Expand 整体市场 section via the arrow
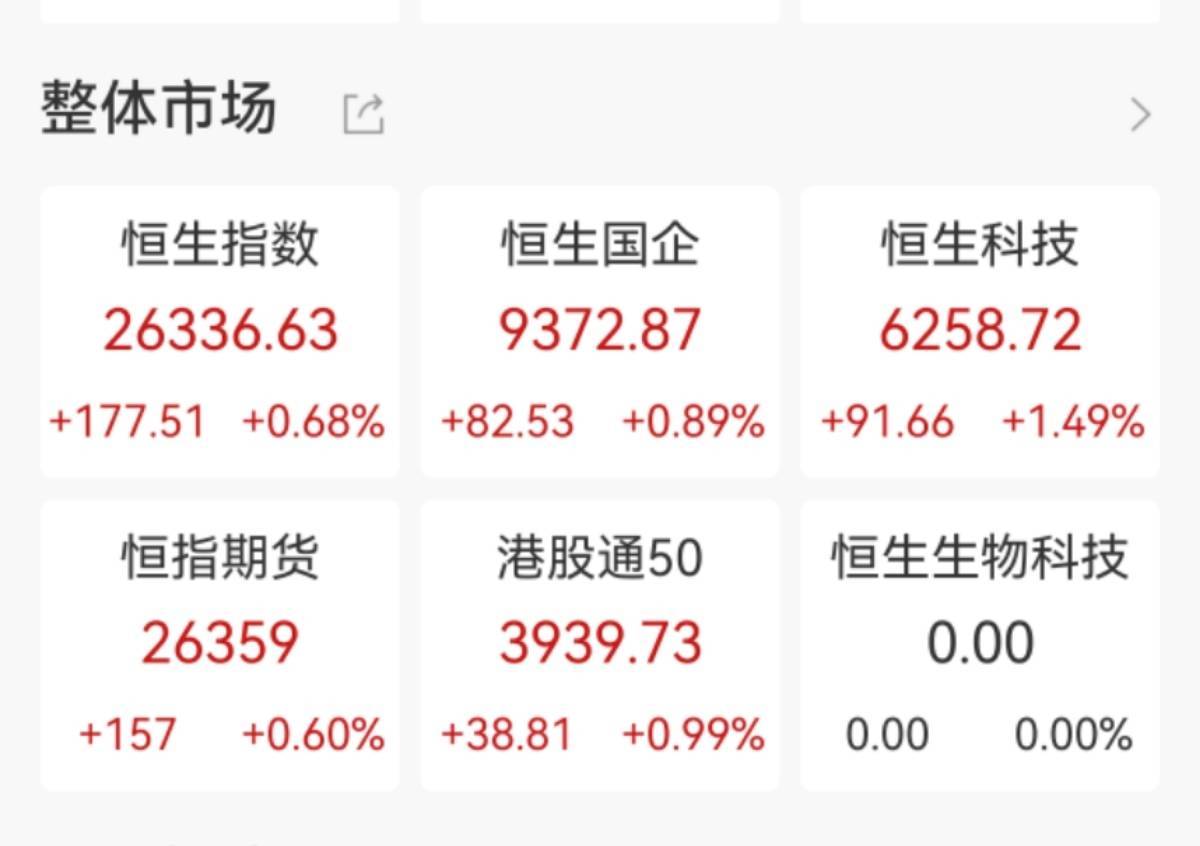1200x846 pixels. (1140, 116)
